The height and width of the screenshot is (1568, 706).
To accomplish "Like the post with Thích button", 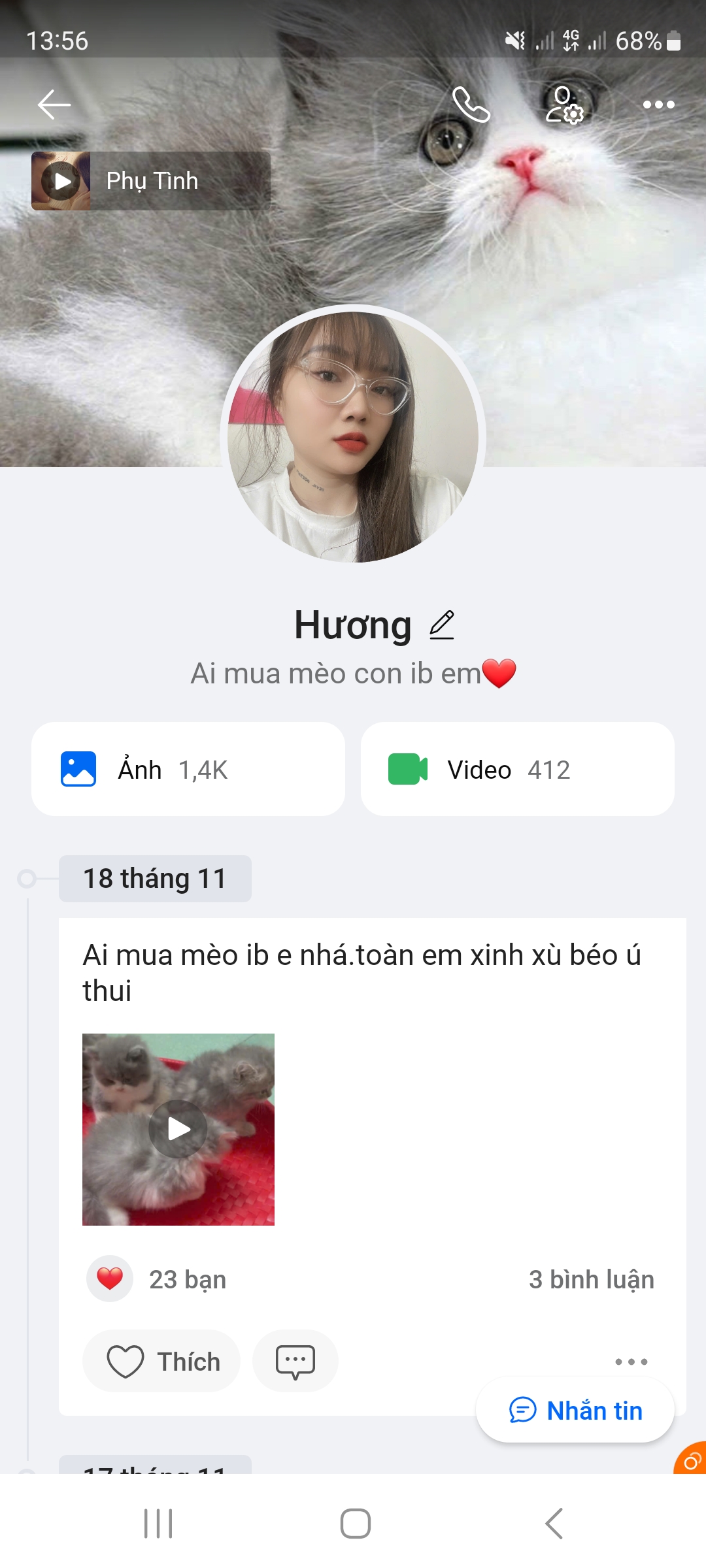I will coord(162,1362).
